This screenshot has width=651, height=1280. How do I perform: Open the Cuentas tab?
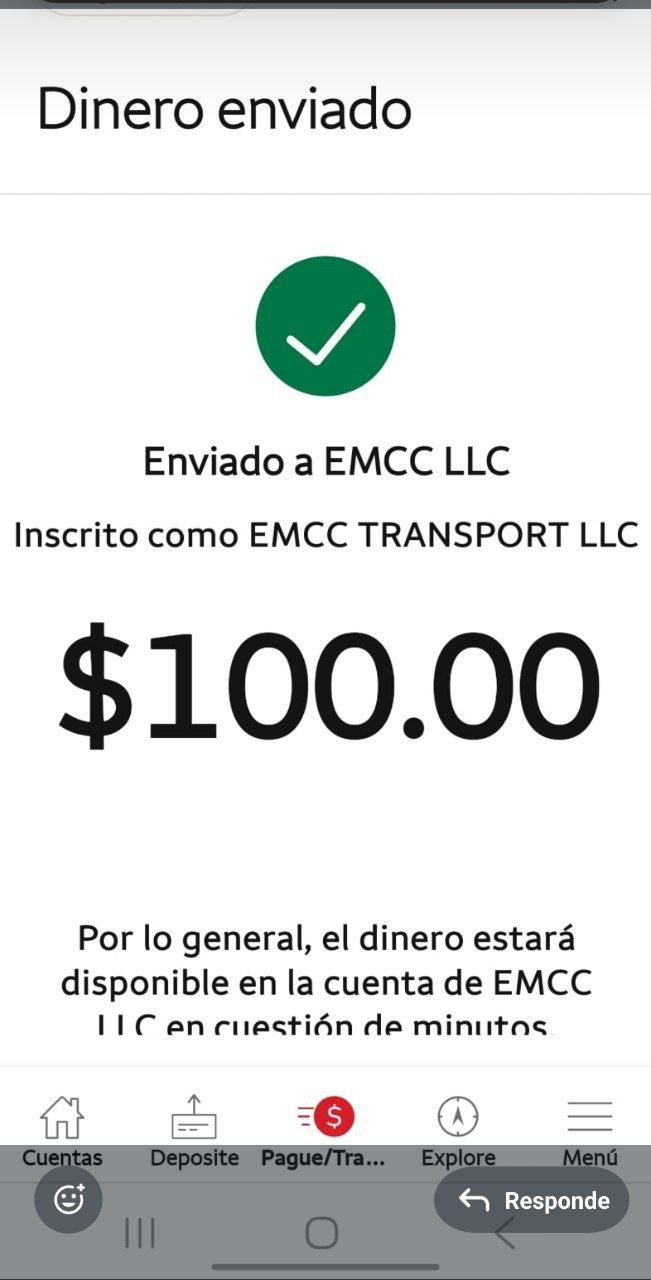click(62, 1130)
